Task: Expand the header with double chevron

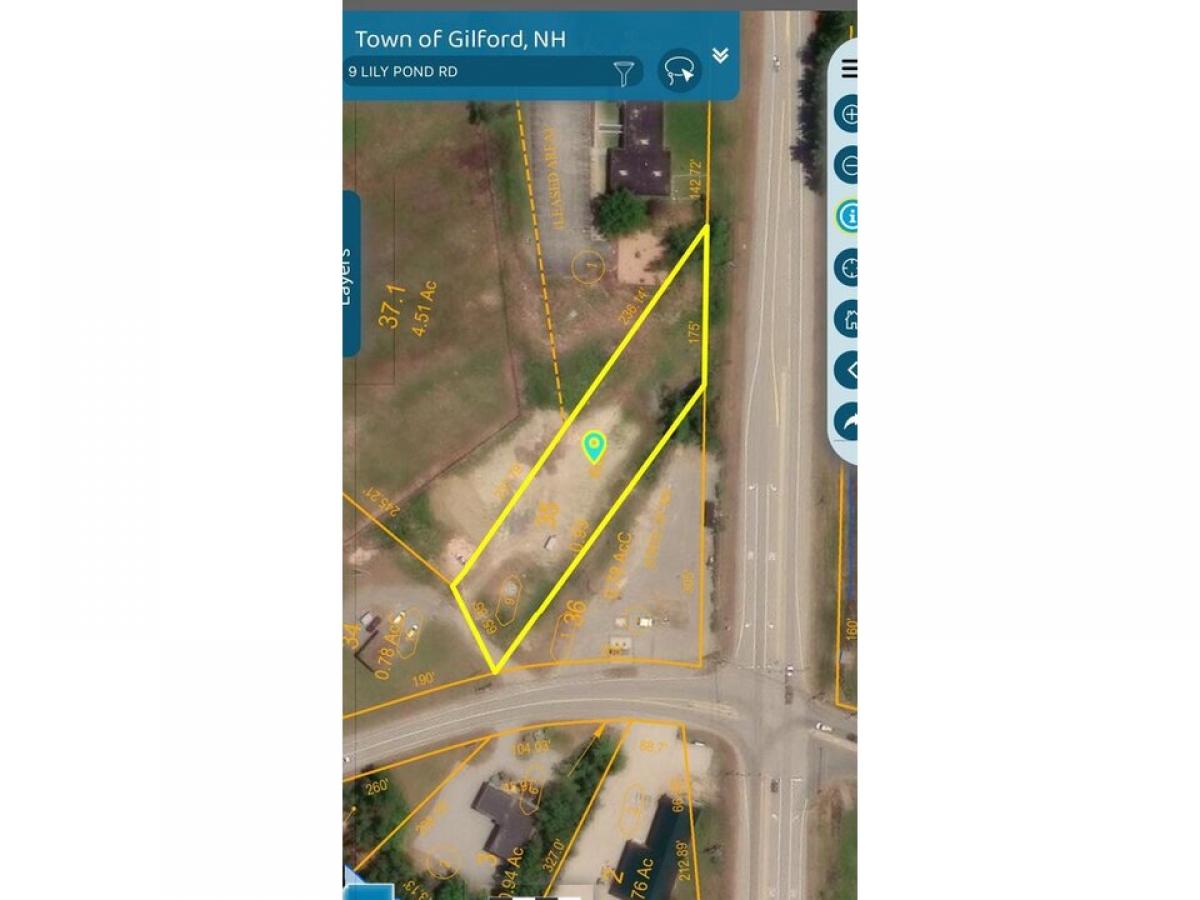Action: click(x=720, y=55)
